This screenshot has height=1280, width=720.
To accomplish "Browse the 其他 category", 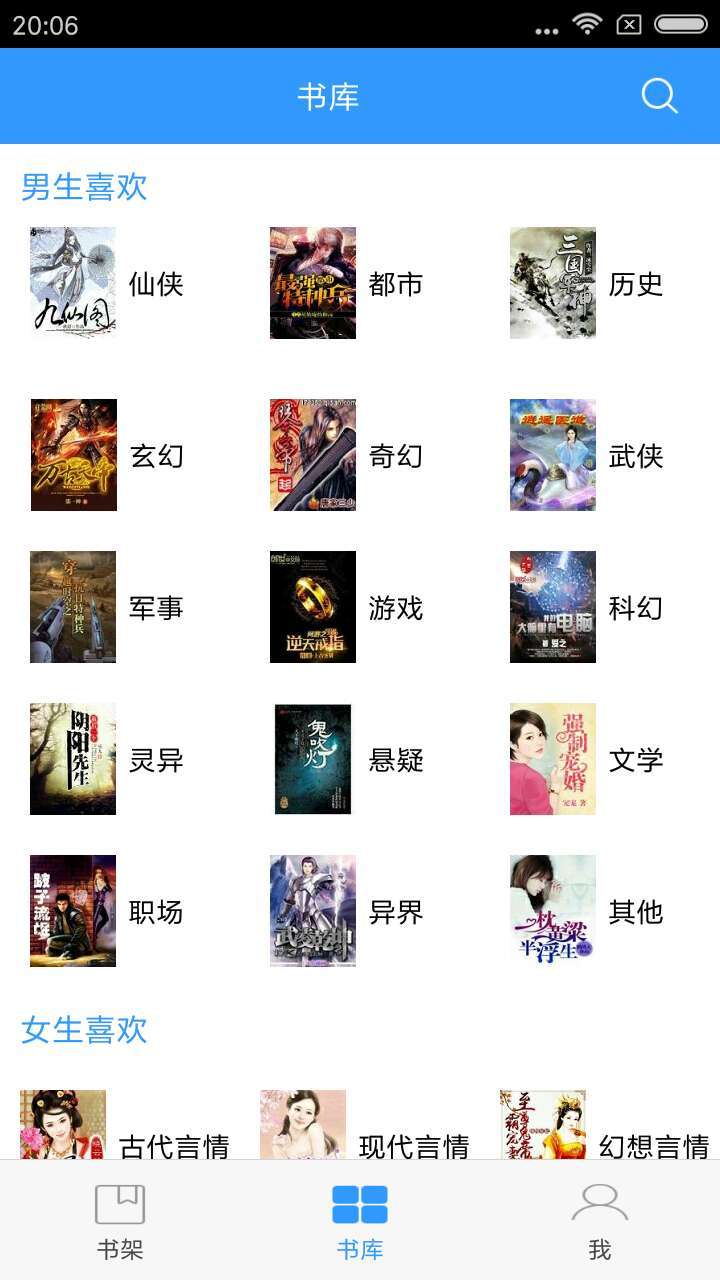I will coord(587,911).
